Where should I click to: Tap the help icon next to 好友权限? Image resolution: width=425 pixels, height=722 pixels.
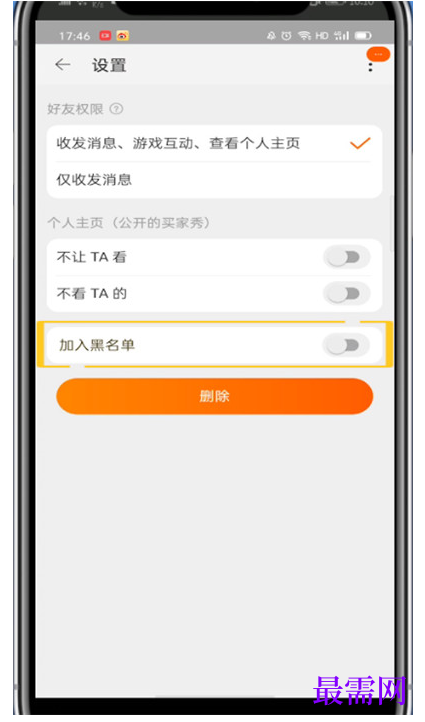(117, 109)
